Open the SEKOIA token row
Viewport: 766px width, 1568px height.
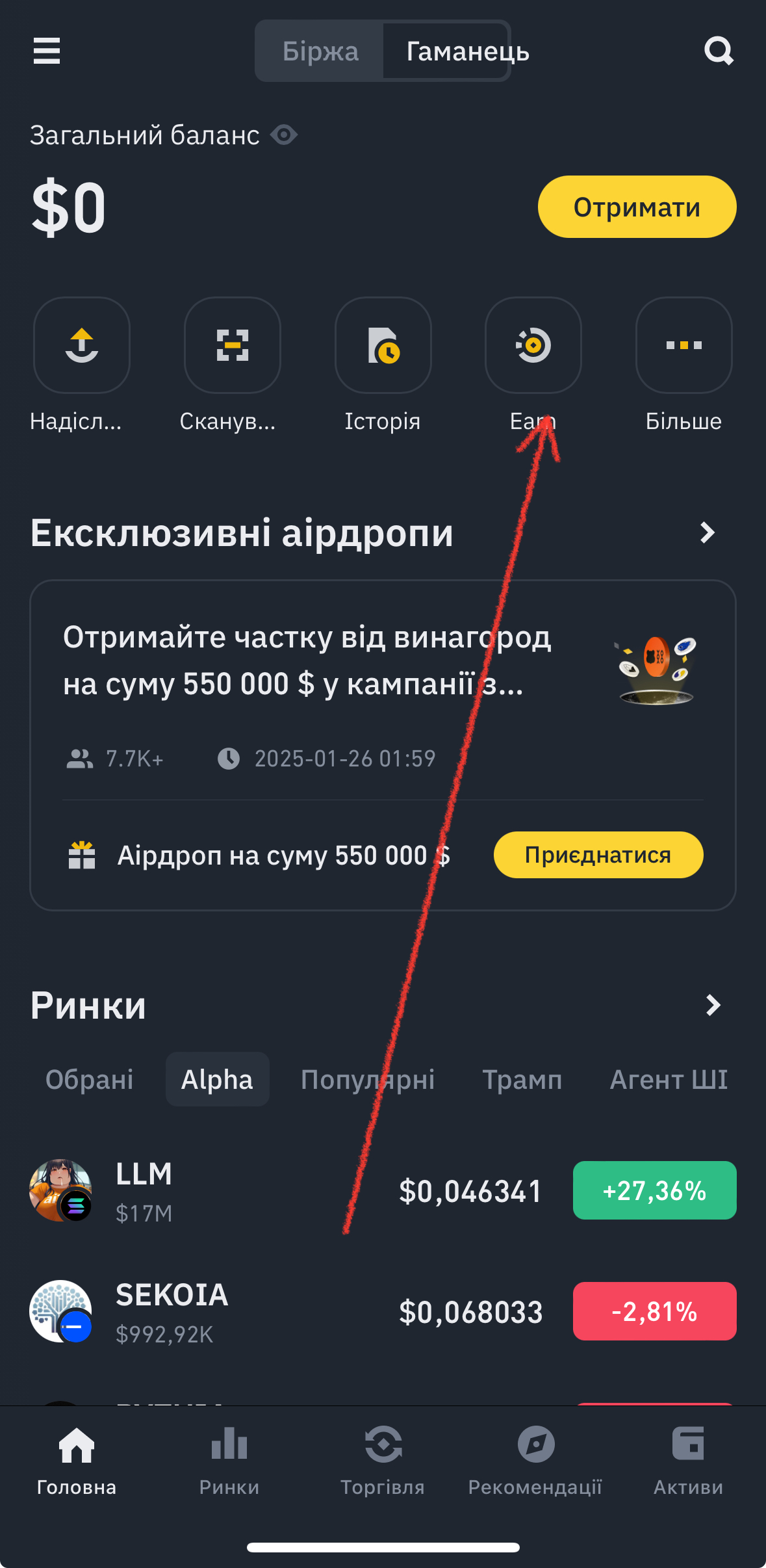[x=260, y=1312]
